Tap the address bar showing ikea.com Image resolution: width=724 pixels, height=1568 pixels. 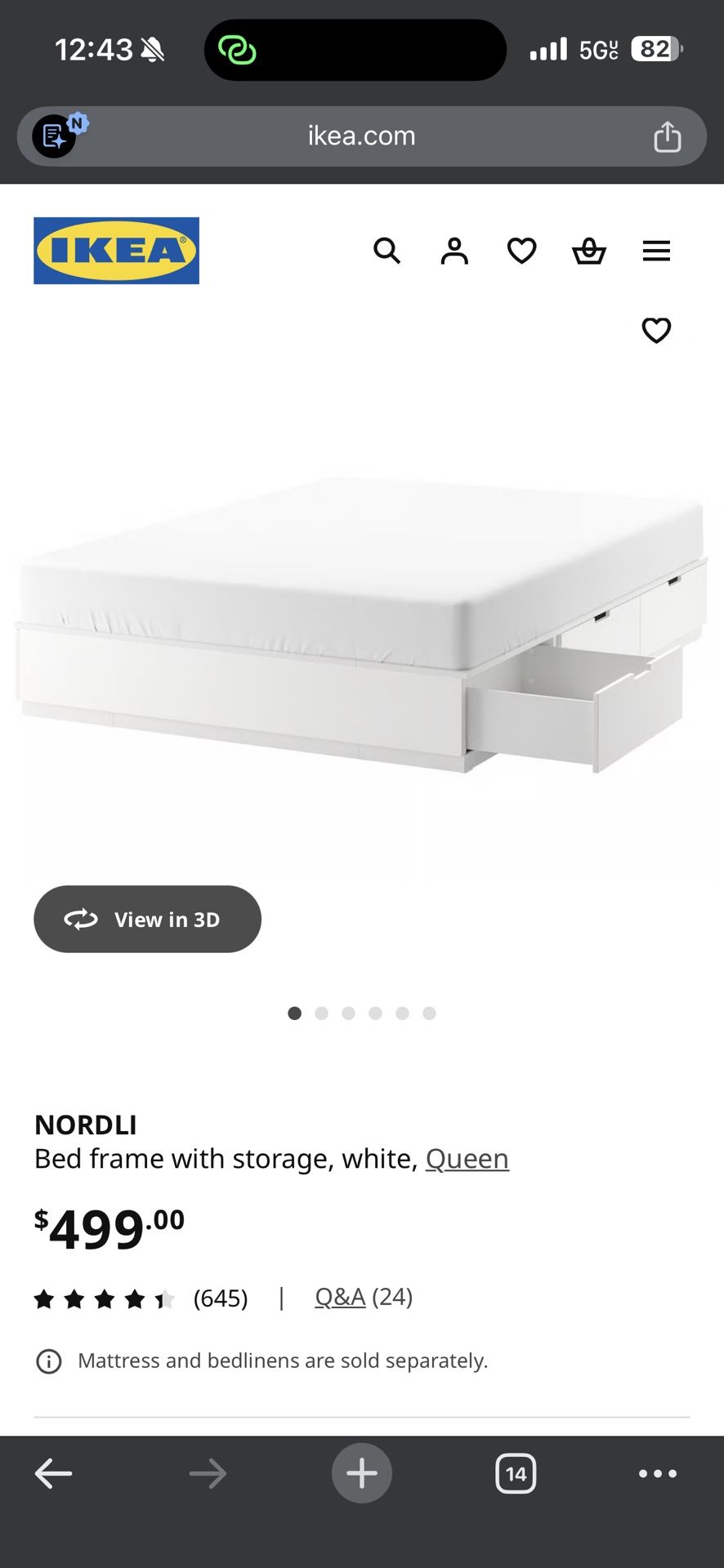(362, 136)
